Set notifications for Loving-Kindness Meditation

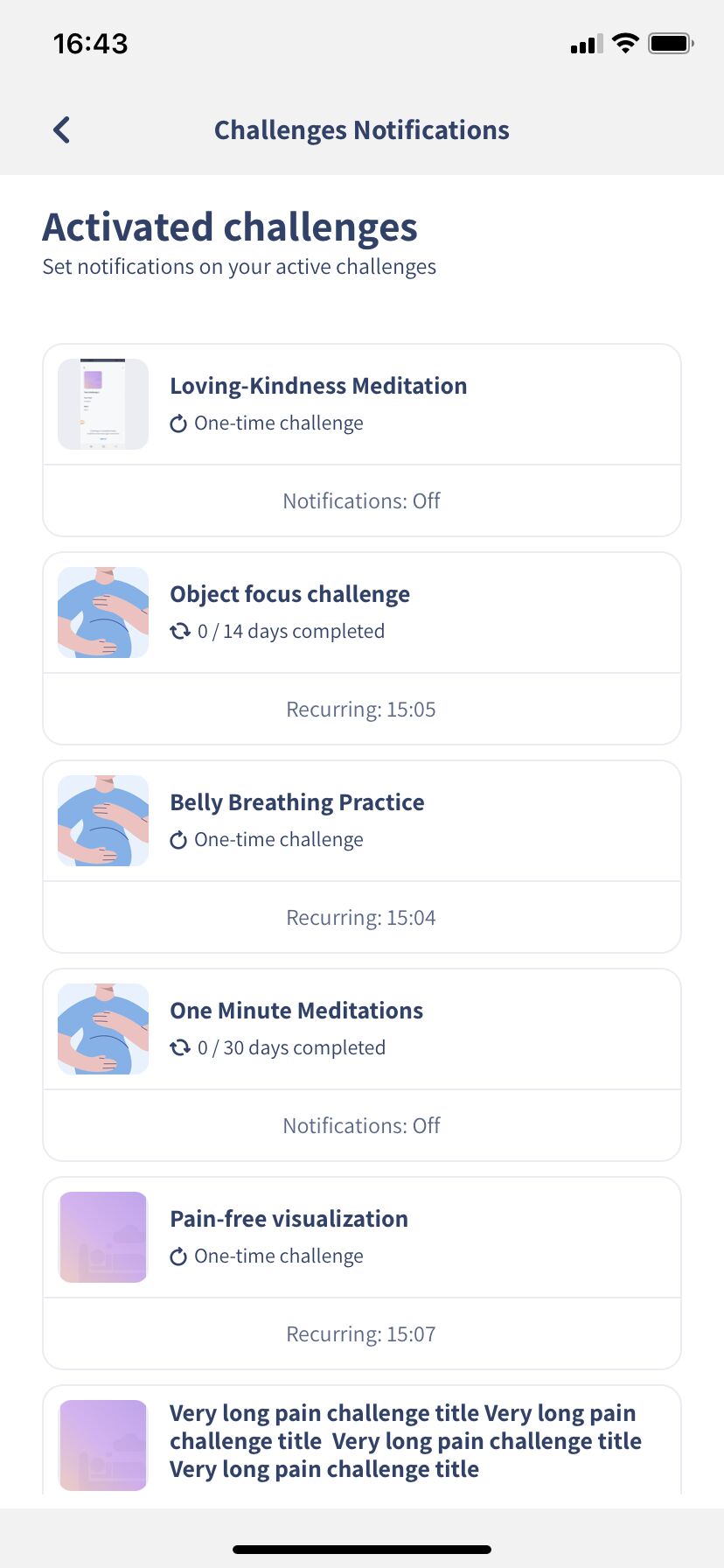click(x=362, y=500)
